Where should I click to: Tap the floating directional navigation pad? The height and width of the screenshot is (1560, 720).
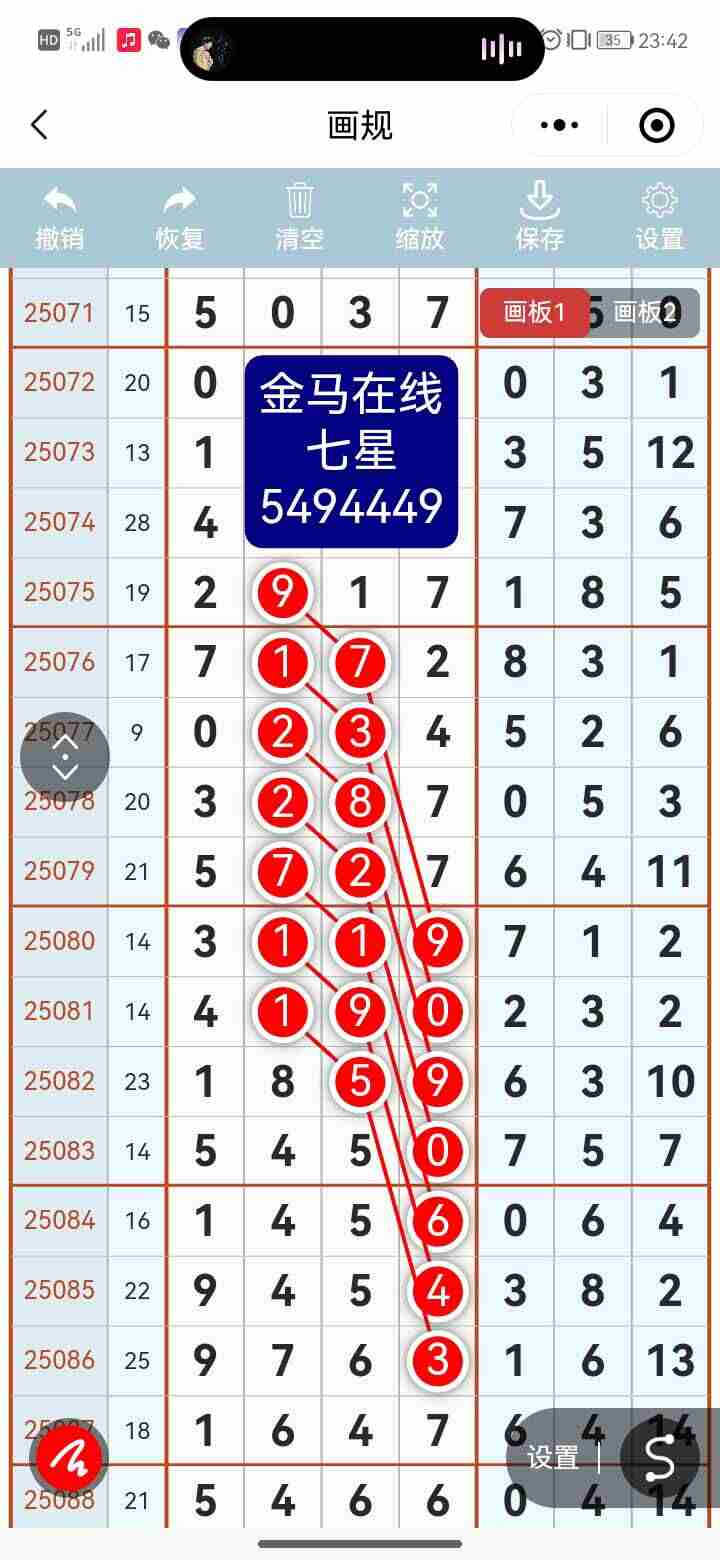click(x=66, y=757)
